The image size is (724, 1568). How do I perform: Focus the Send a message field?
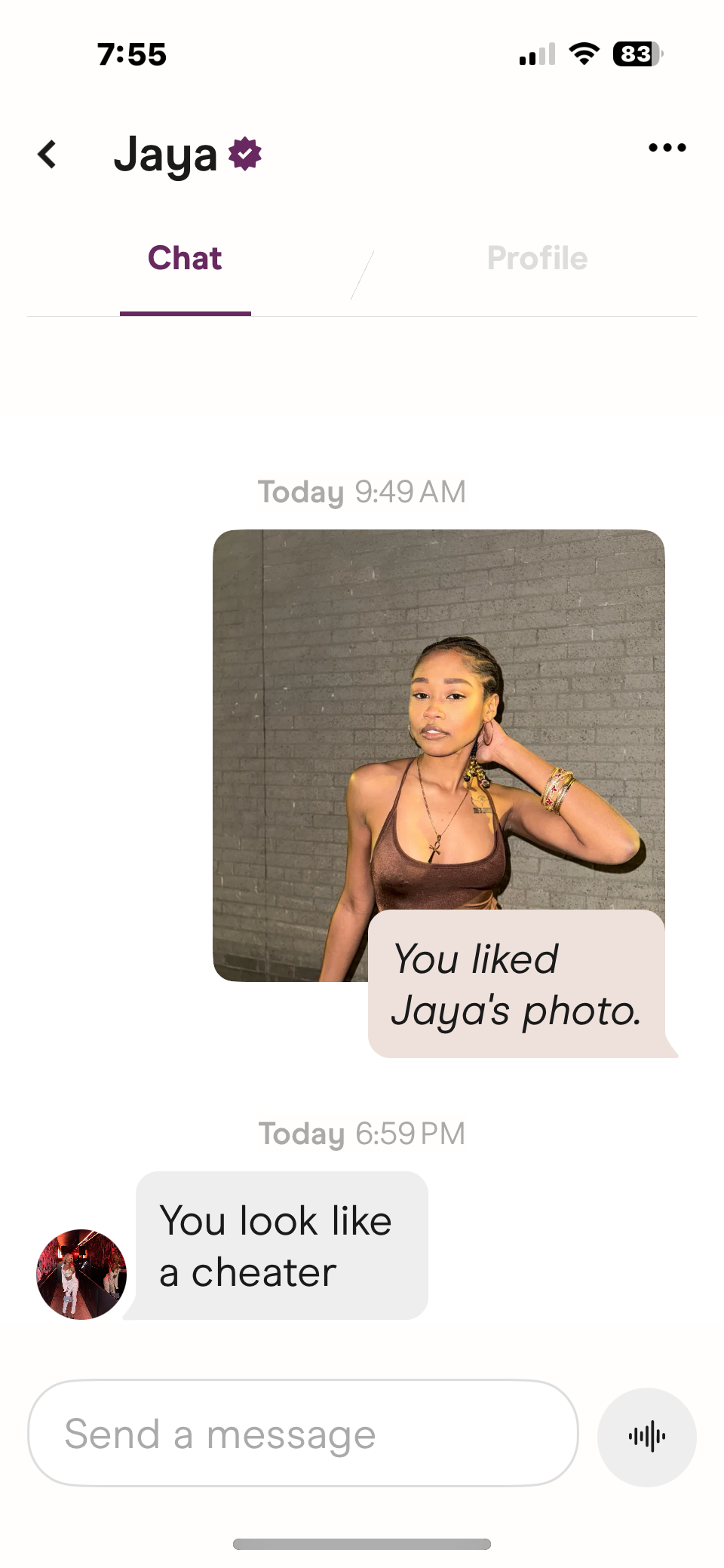pos(302,1433)
